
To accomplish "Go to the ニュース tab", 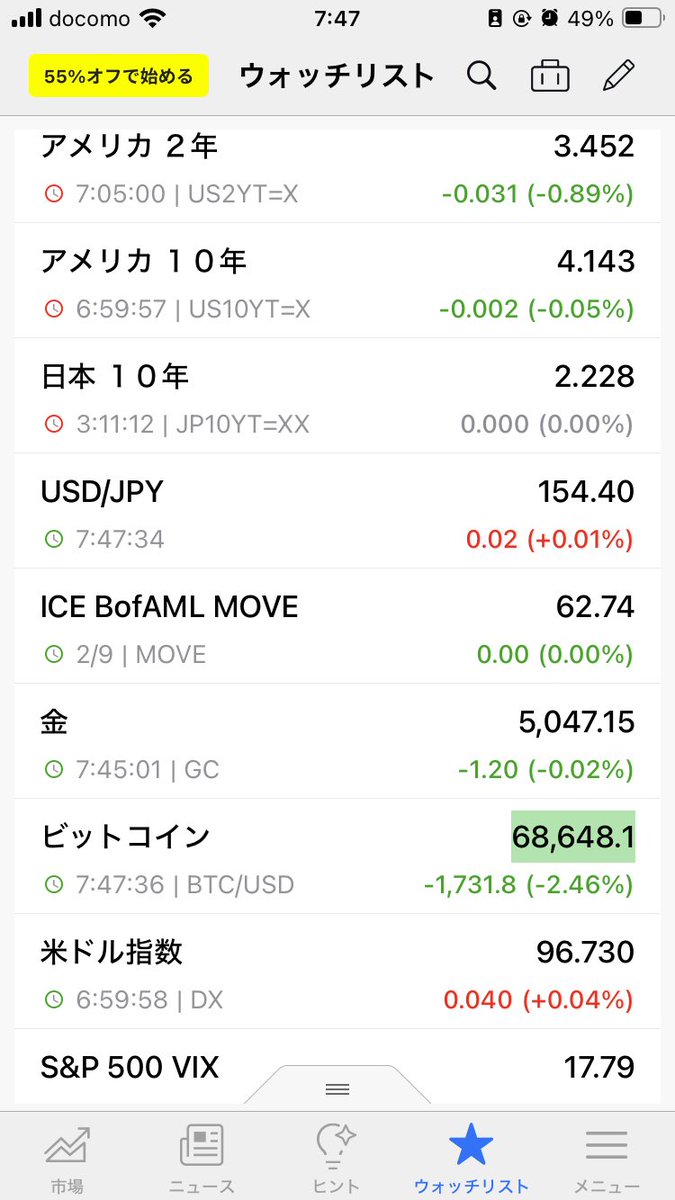I will coord(201,1158).
